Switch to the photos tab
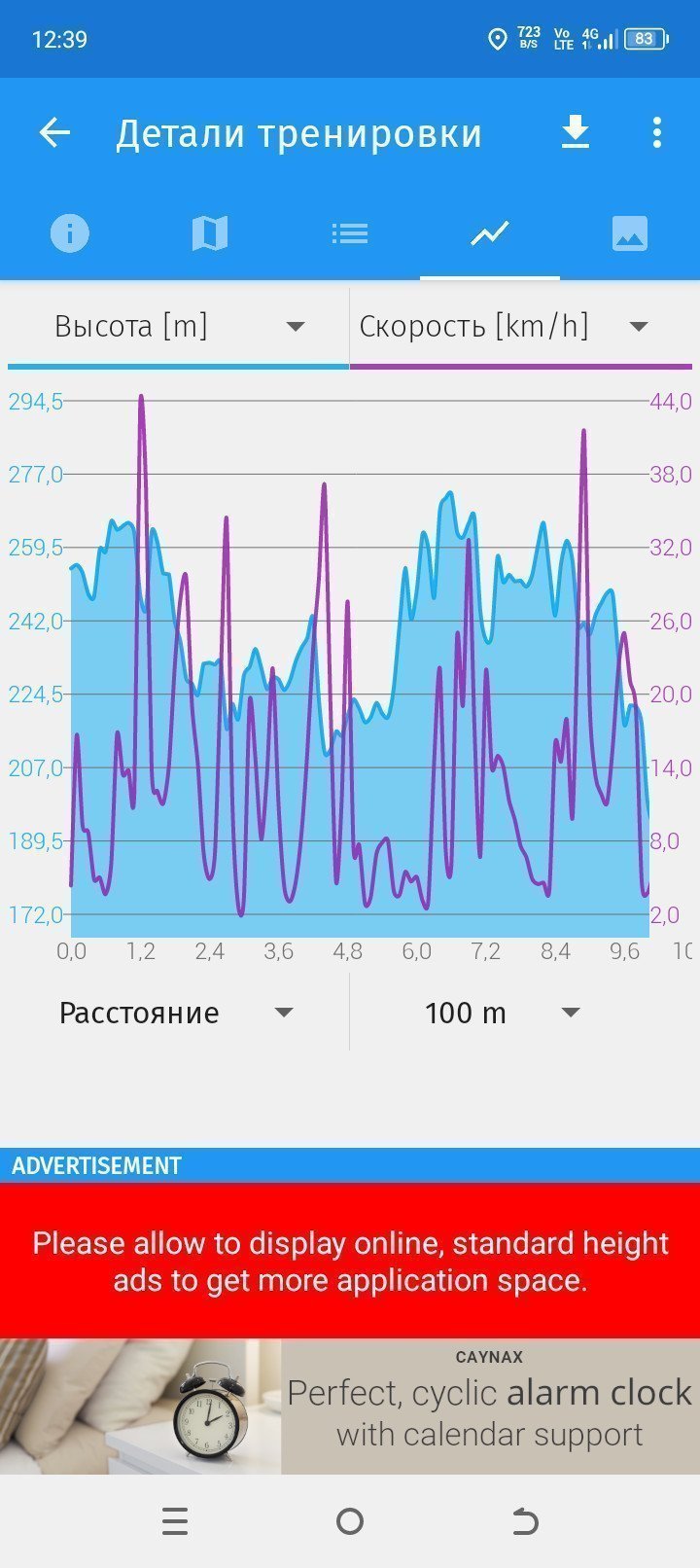This screenshot has height=1568, width=700. (x=630, y=233)
